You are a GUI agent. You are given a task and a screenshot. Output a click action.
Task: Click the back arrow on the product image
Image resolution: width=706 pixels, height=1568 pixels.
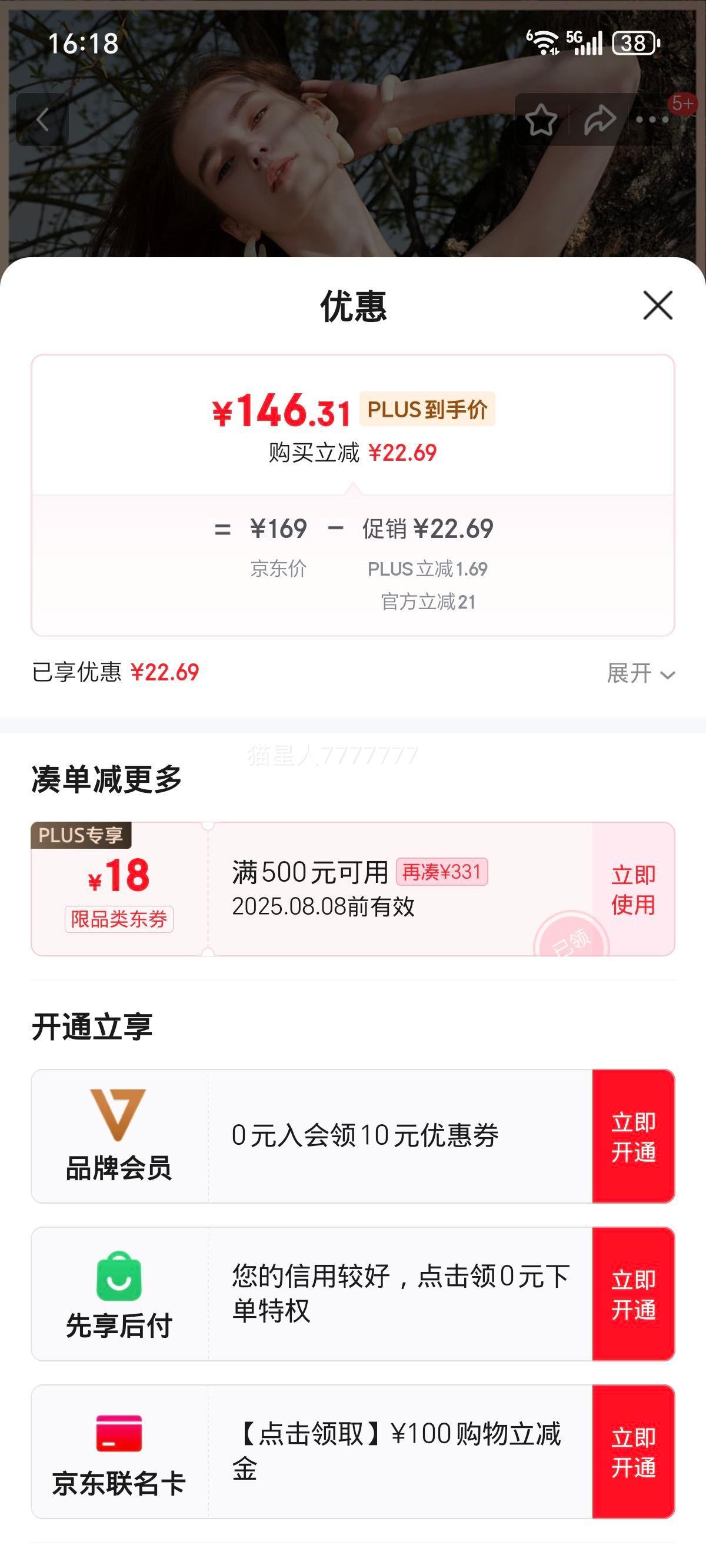pos(42,120)
